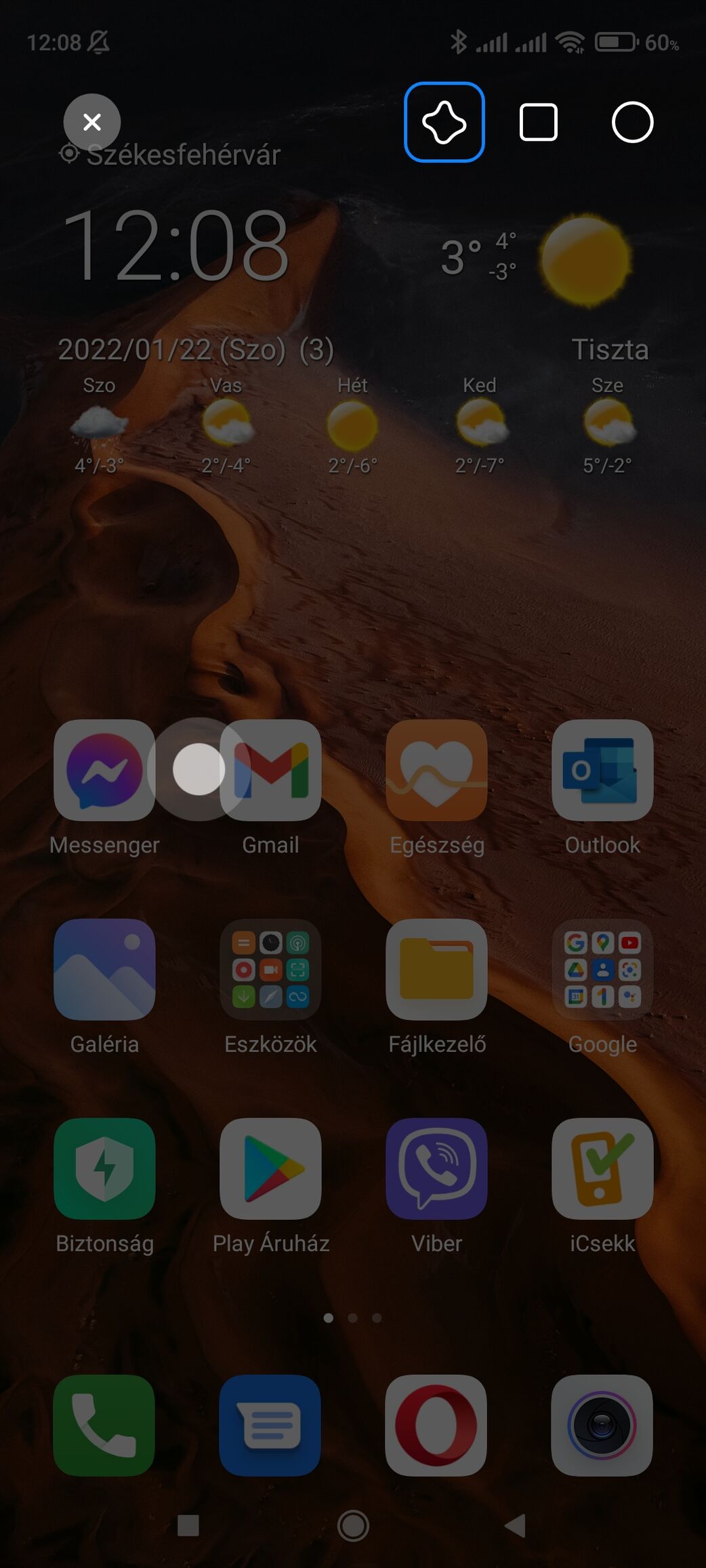Open the Egészség health app
This screenshot has width=706, height=1568.
click(x=436, y=771)
